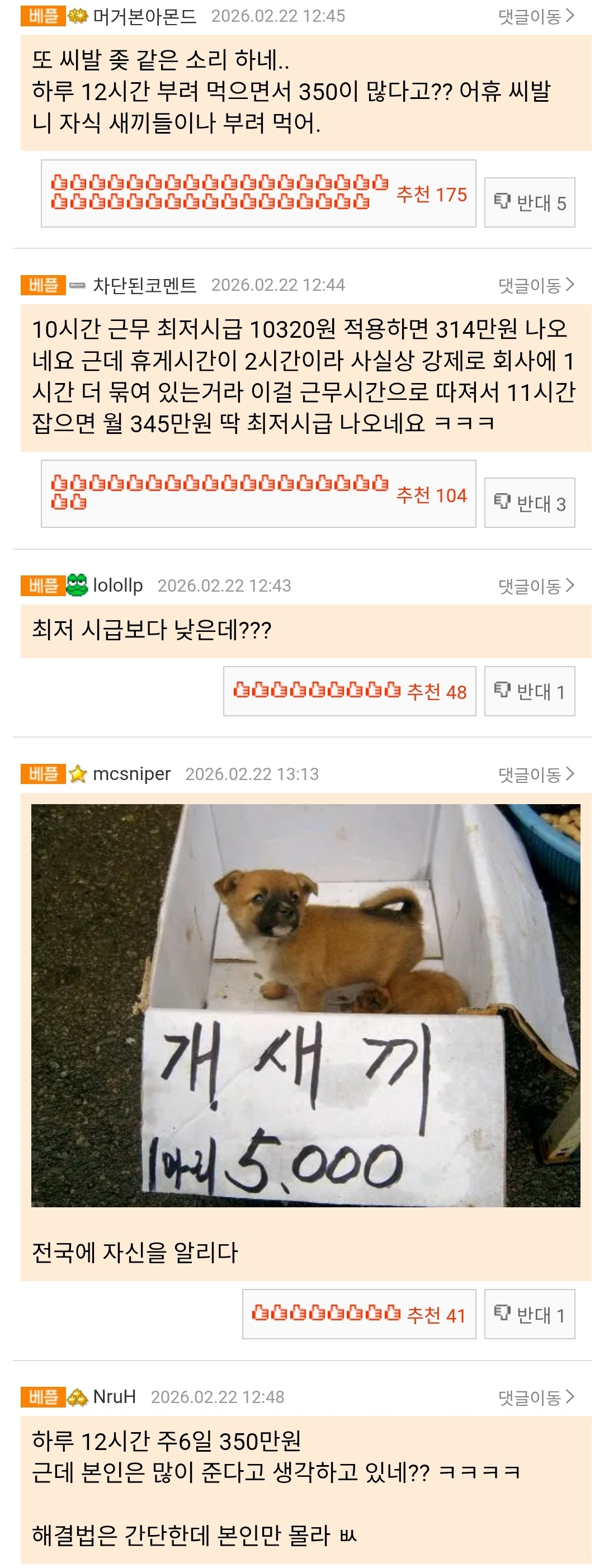Viewport: 604px width, 1568px height.
Task: Dislike lolollp's comment with 반대 1
Action: point(529,691)
